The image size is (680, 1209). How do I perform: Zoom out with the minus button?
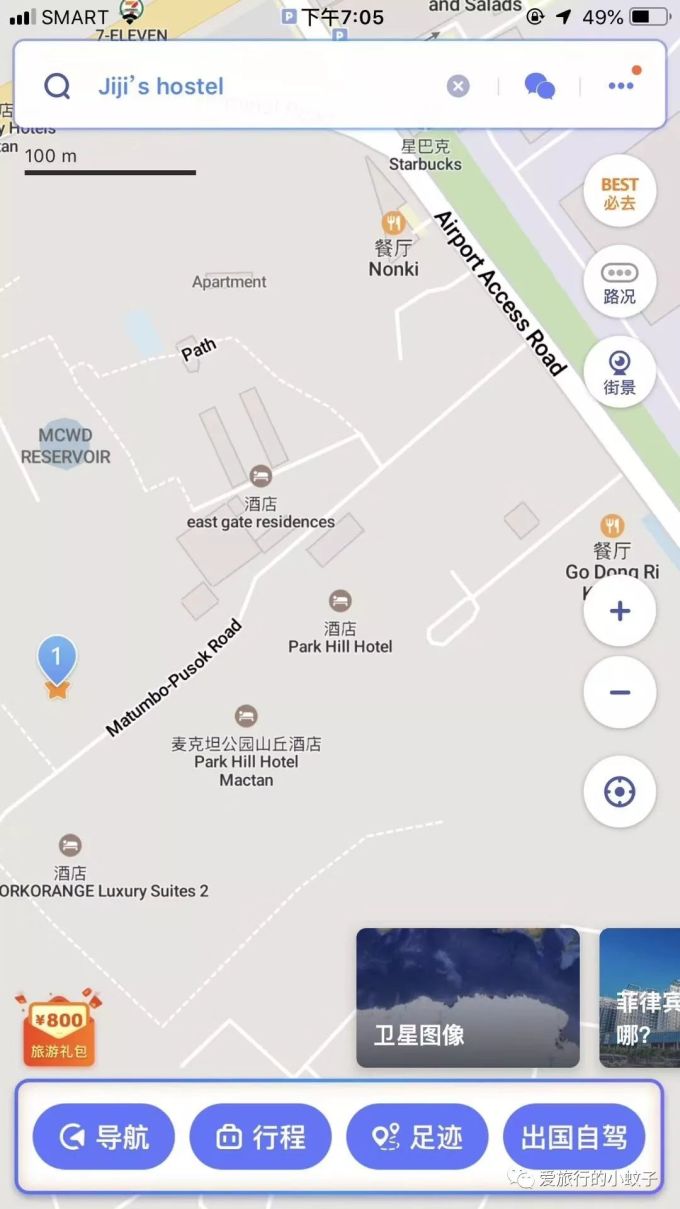619,692
